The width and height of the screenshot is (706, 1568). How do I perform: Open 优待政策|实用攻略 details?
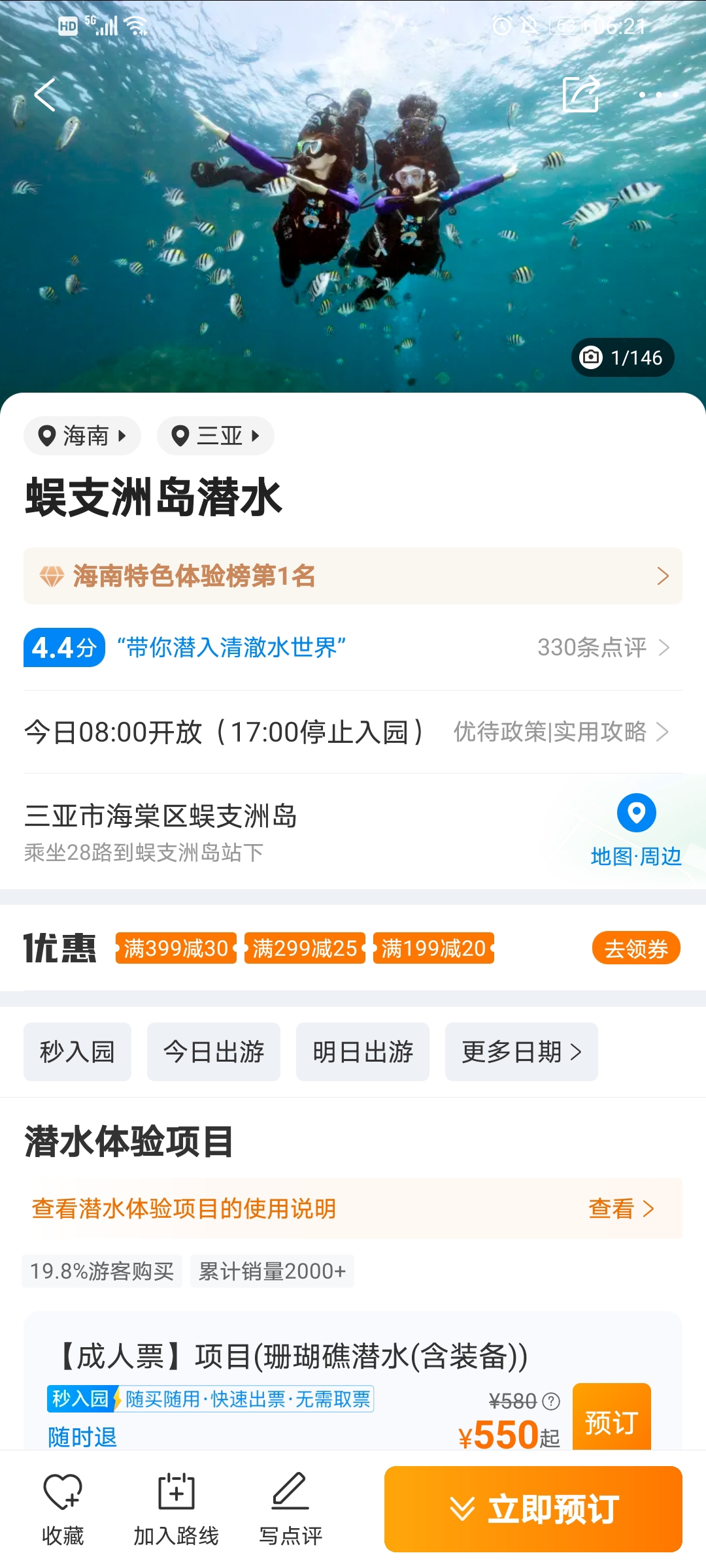(x=561, y=732)
